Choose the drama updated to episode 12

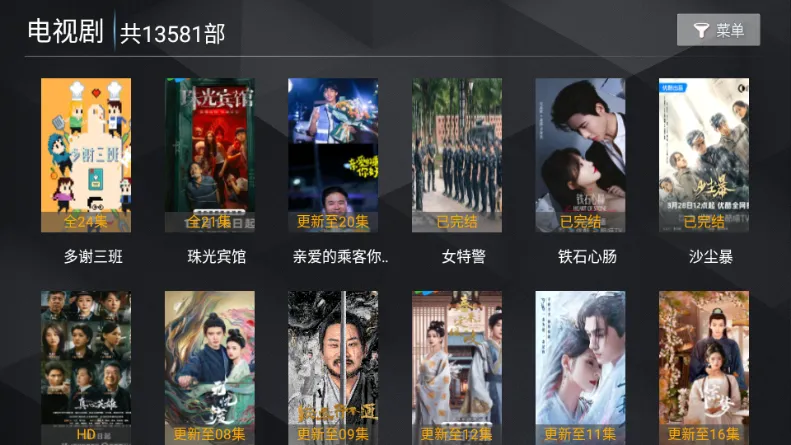point(457,367)
